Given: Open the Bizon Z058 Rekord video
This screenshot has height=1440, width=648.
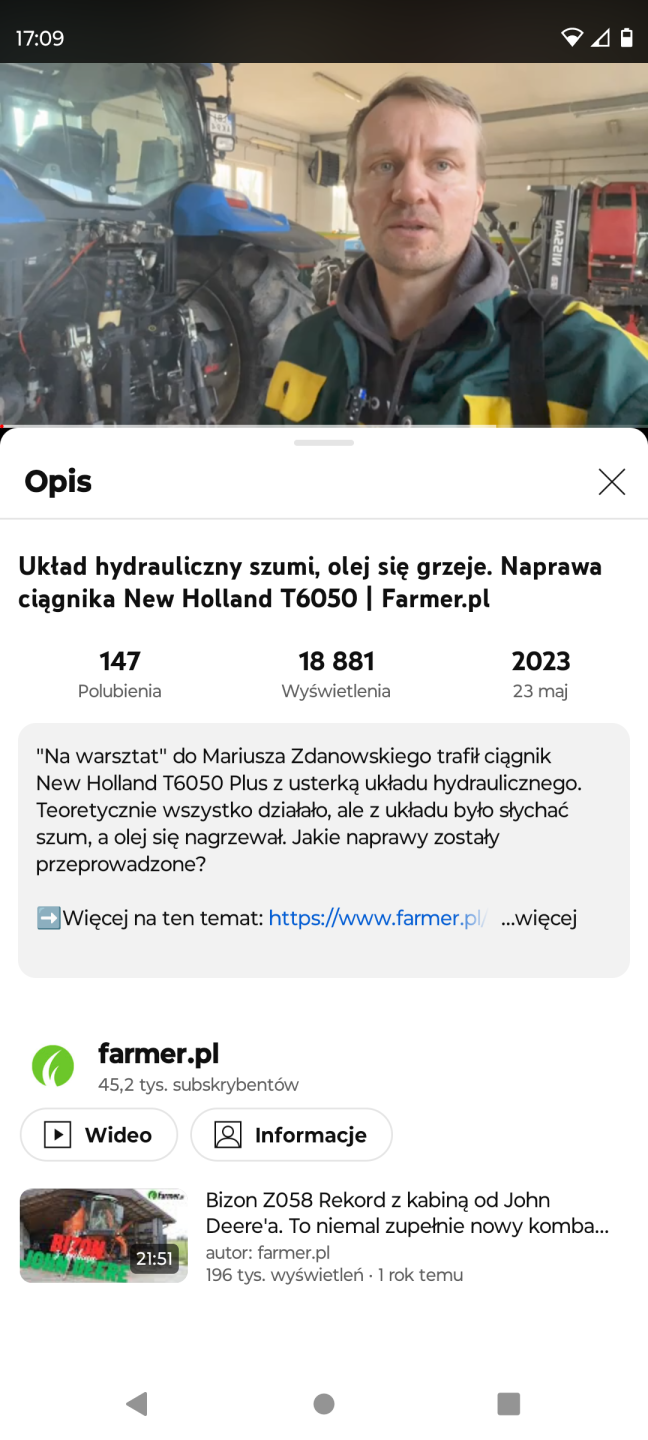Looking at the screenshot, I should (x=406, y=1212).
